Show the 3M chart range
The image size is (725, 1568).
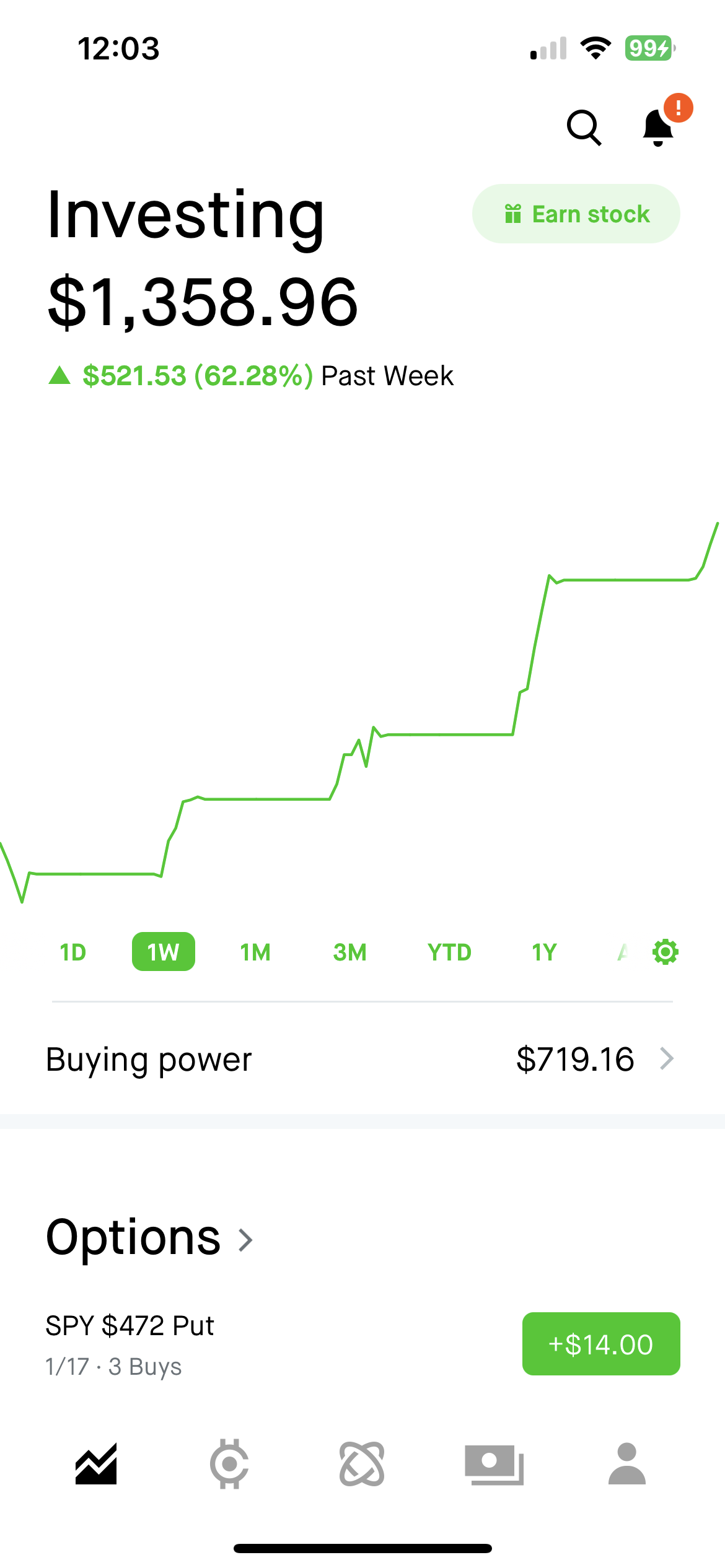pos(349,952)
